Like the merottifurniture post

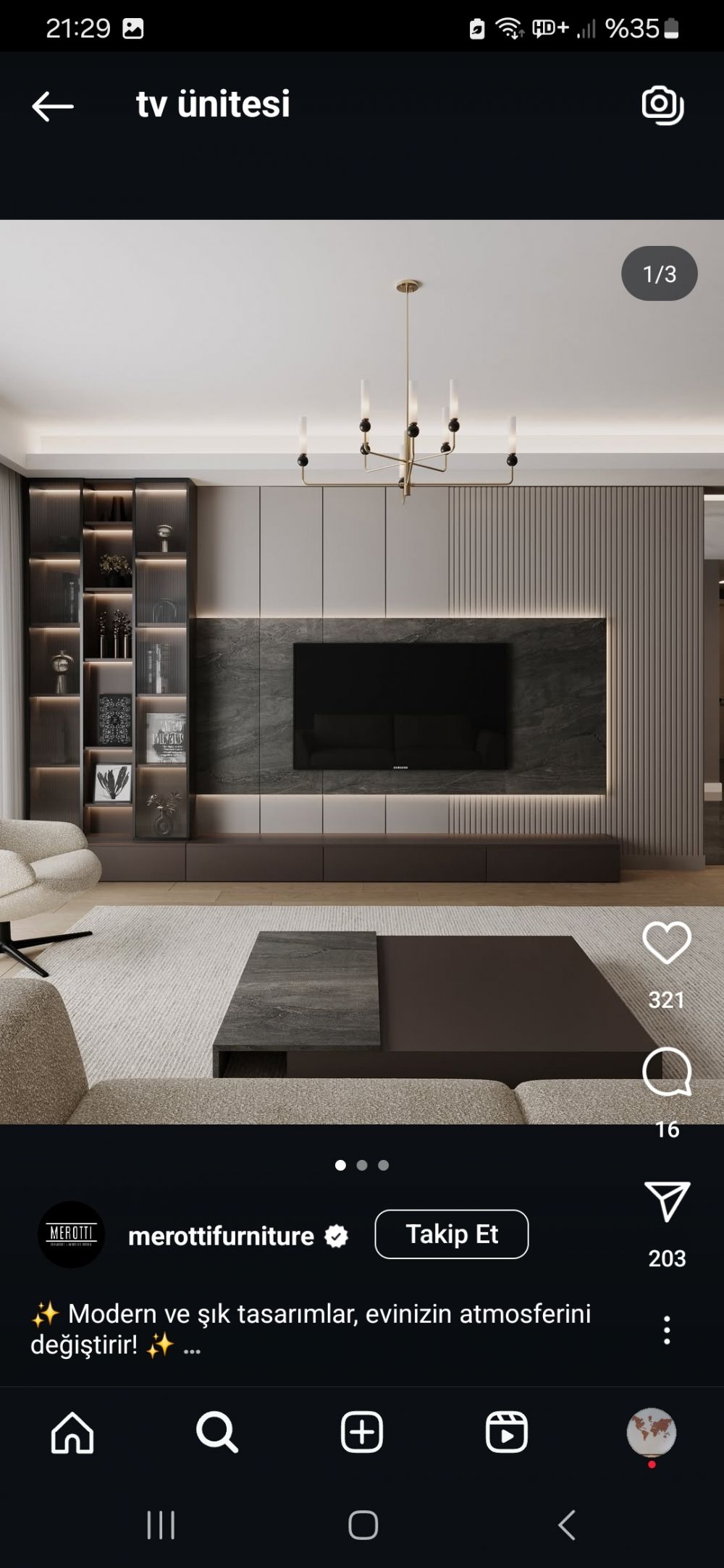click(666, 944)
